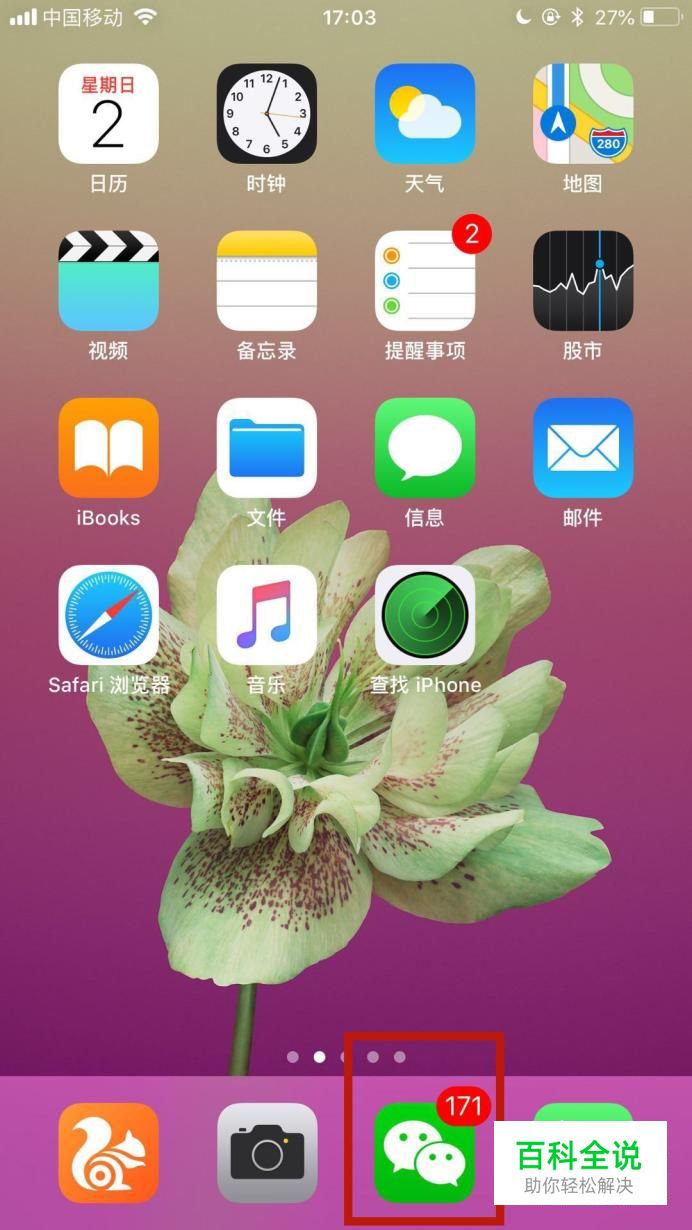Launch the 查找 iPhone app

[x=424, y=615]
